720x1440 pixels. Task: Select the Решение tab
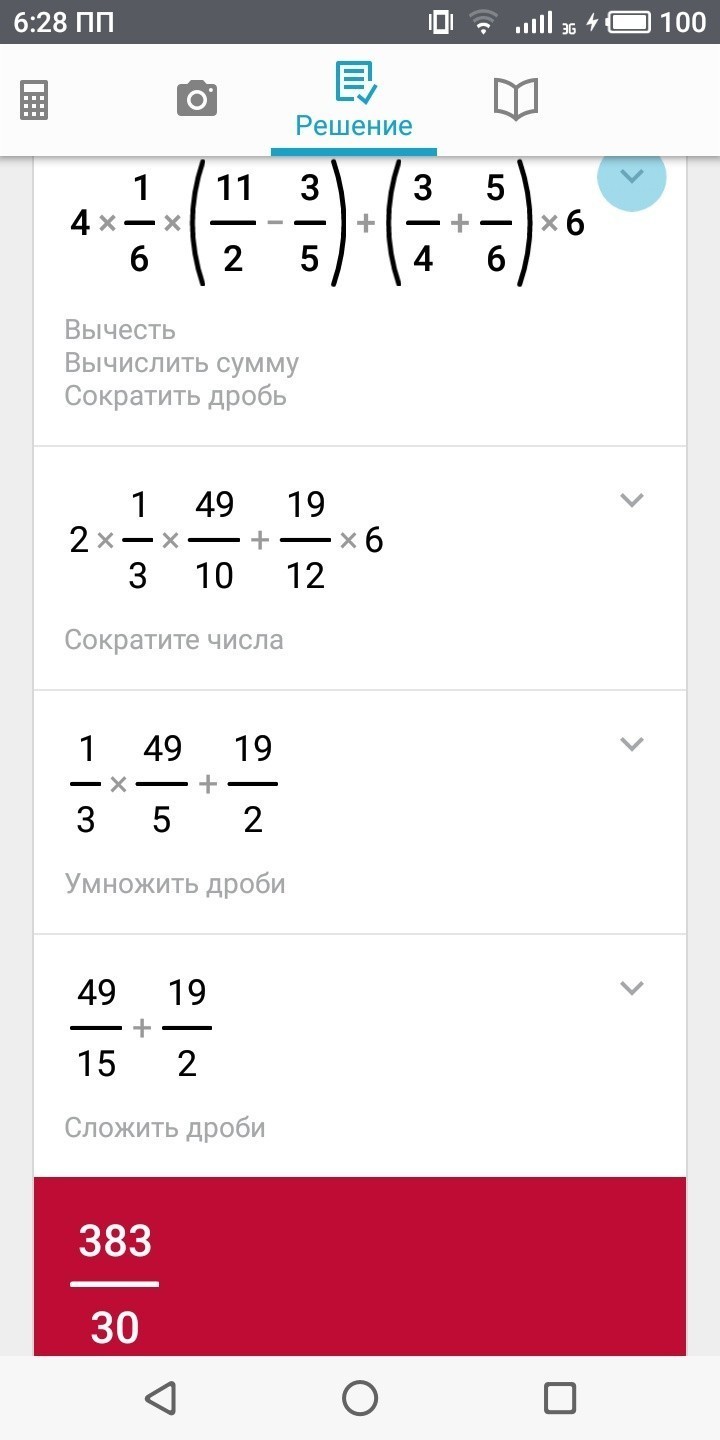click(x=354, y=101)
